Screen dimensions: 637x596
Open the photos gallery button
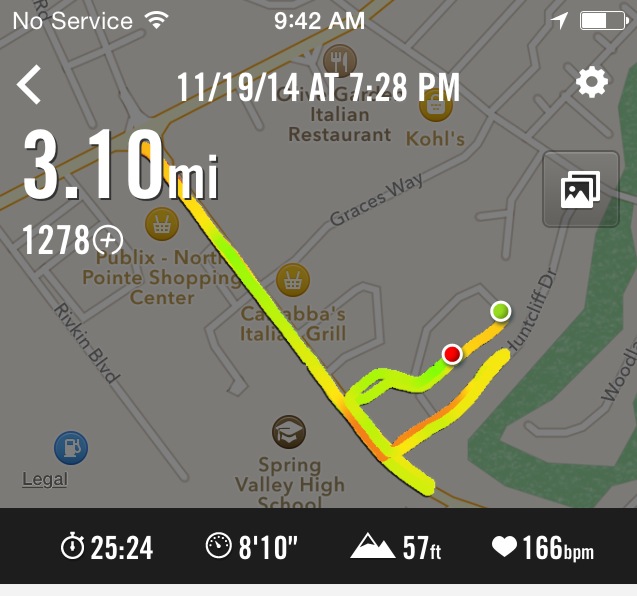(580, 190)
